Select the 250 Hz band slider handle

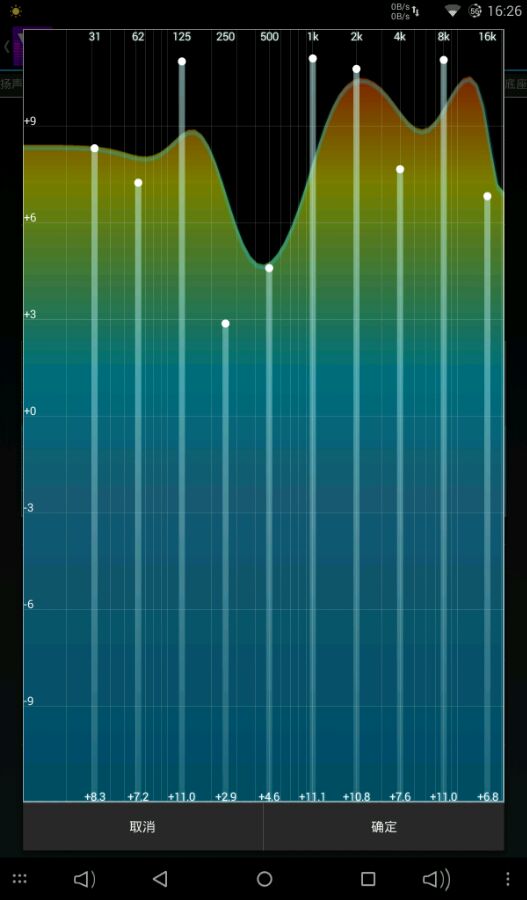pyautogui.click(x=226, y=324)
